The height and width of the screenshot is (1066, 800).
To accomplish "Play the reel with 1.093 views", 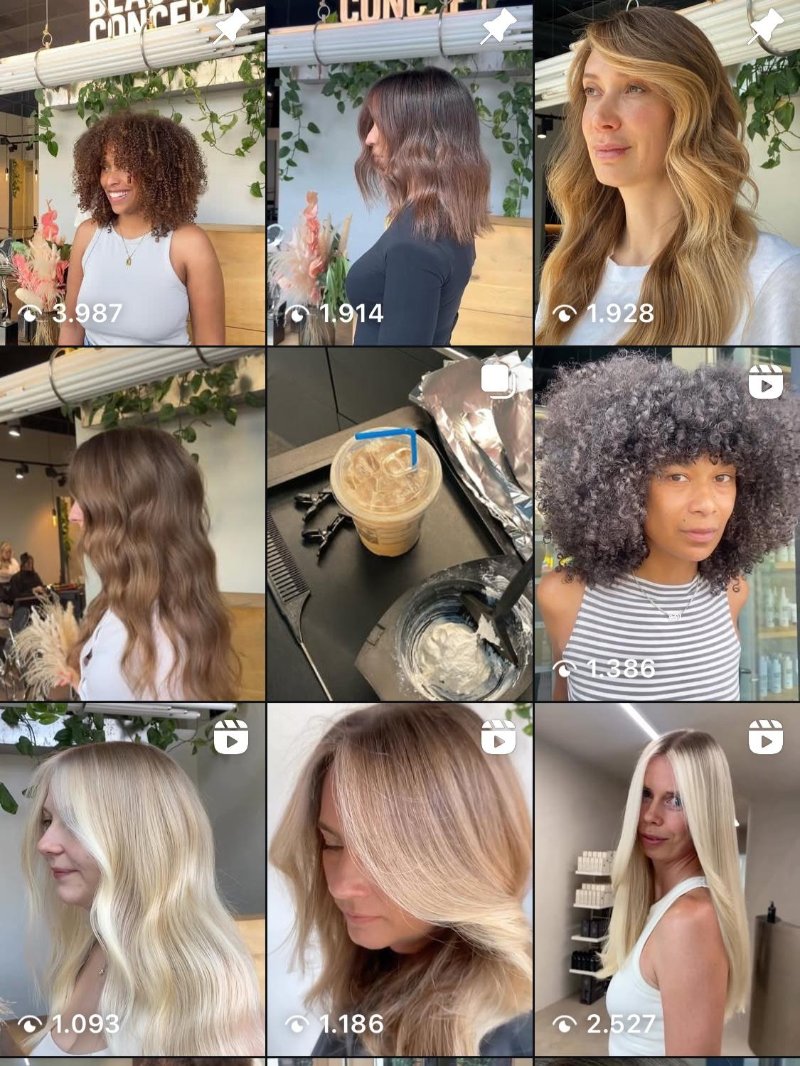I will [x=132, y=879].
